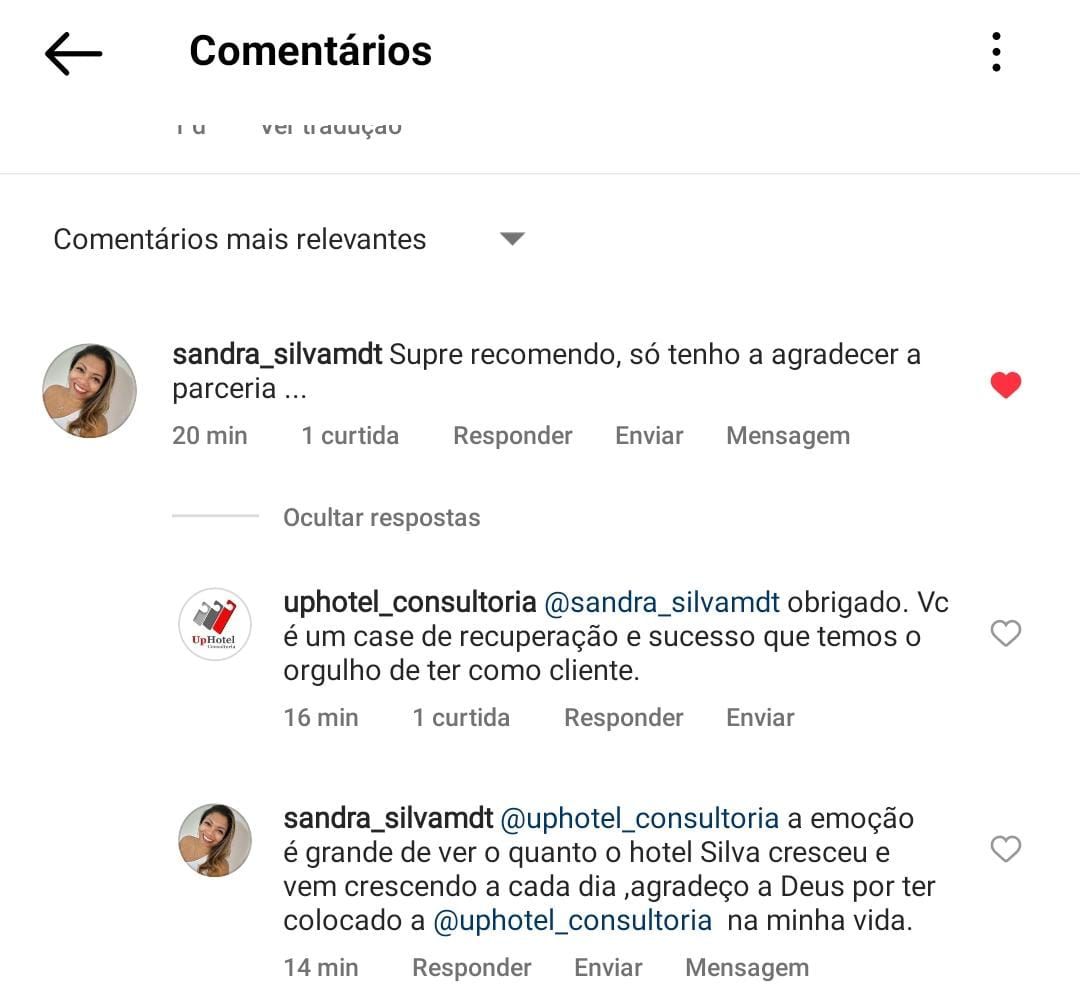Tap Responder under the 14 min reply
Viewport: 1080px width, 1002px height.
click(x=471, y=968)
